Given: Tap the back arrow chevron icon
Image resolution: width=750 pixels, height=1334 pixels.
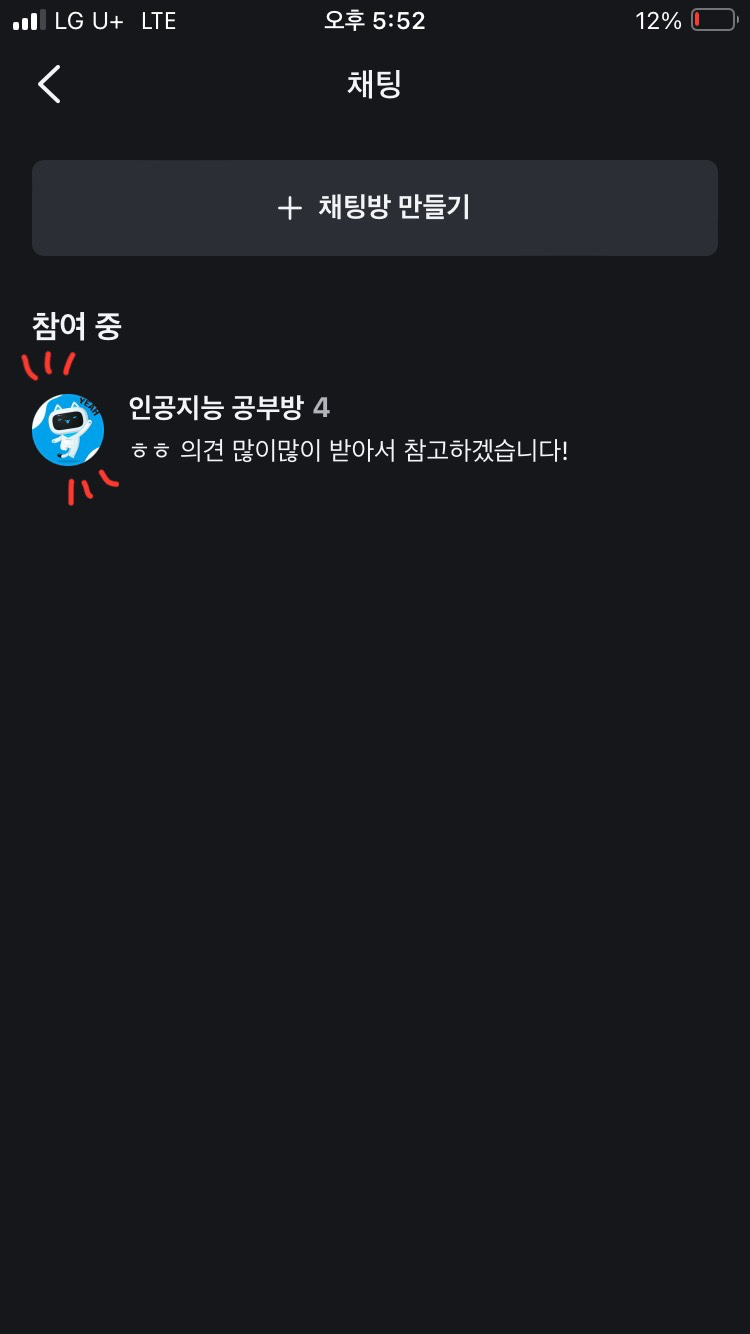Looking at the screenshot, I should tap(49, 84).
